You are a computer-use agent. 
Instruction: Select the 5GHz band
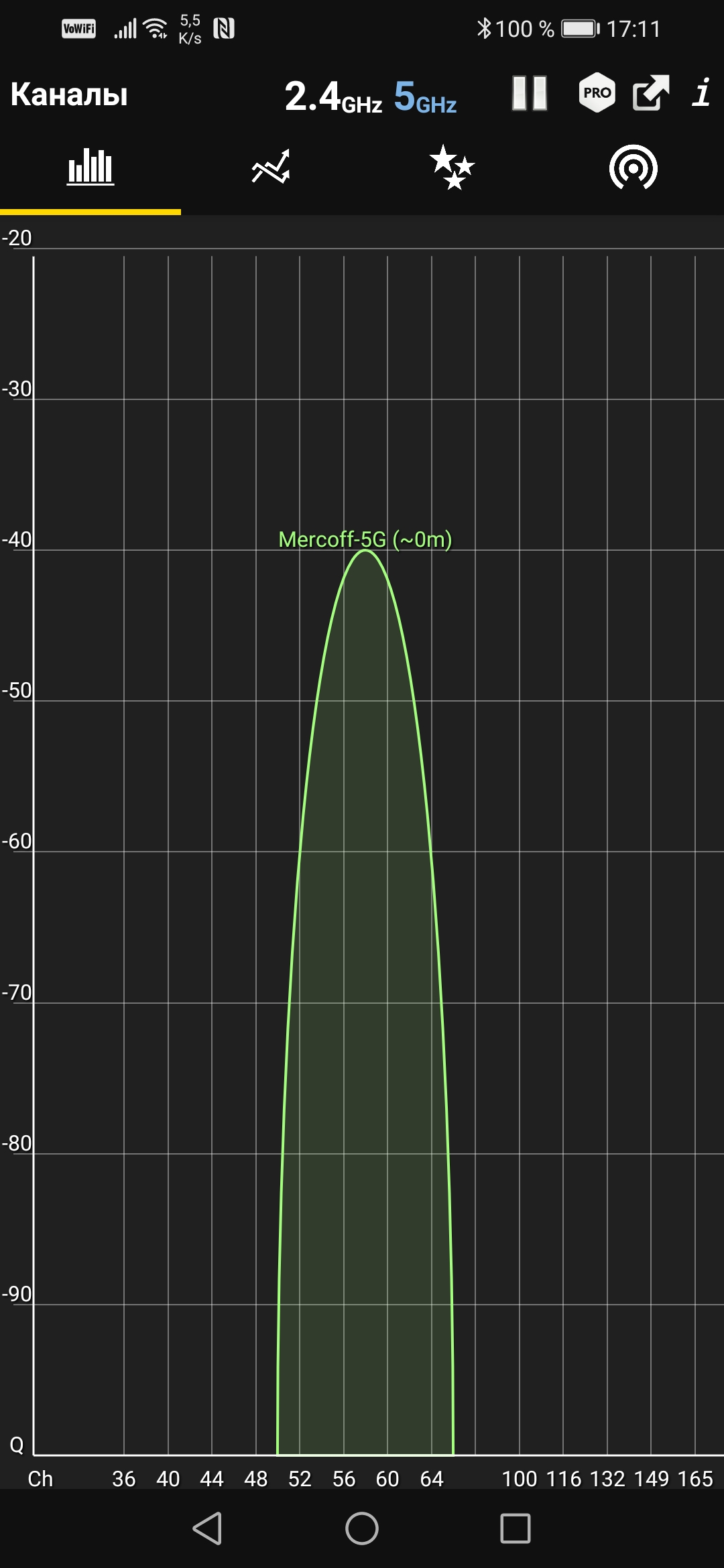(x=425, y=96)
